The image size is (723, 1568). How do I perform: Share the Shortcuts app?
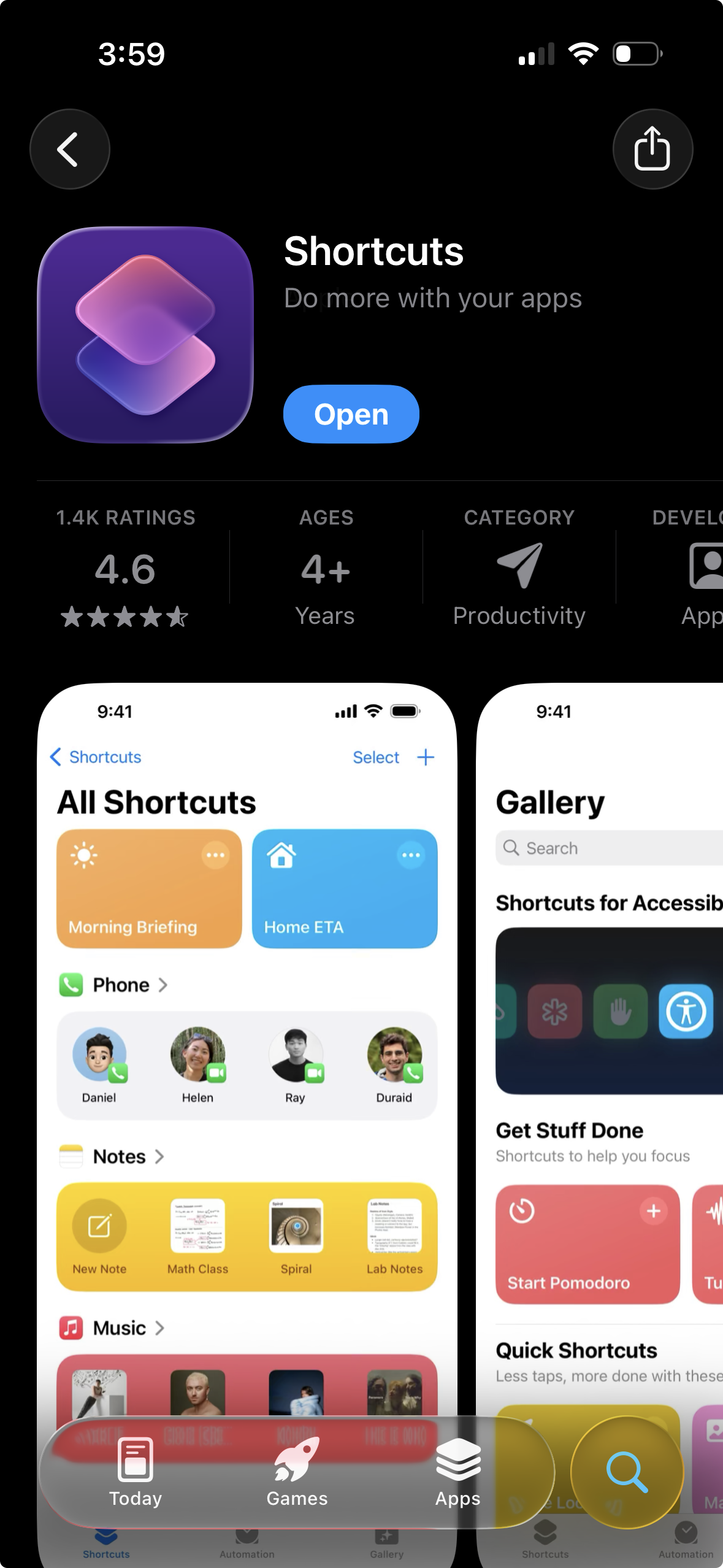[x=652, y=149]
